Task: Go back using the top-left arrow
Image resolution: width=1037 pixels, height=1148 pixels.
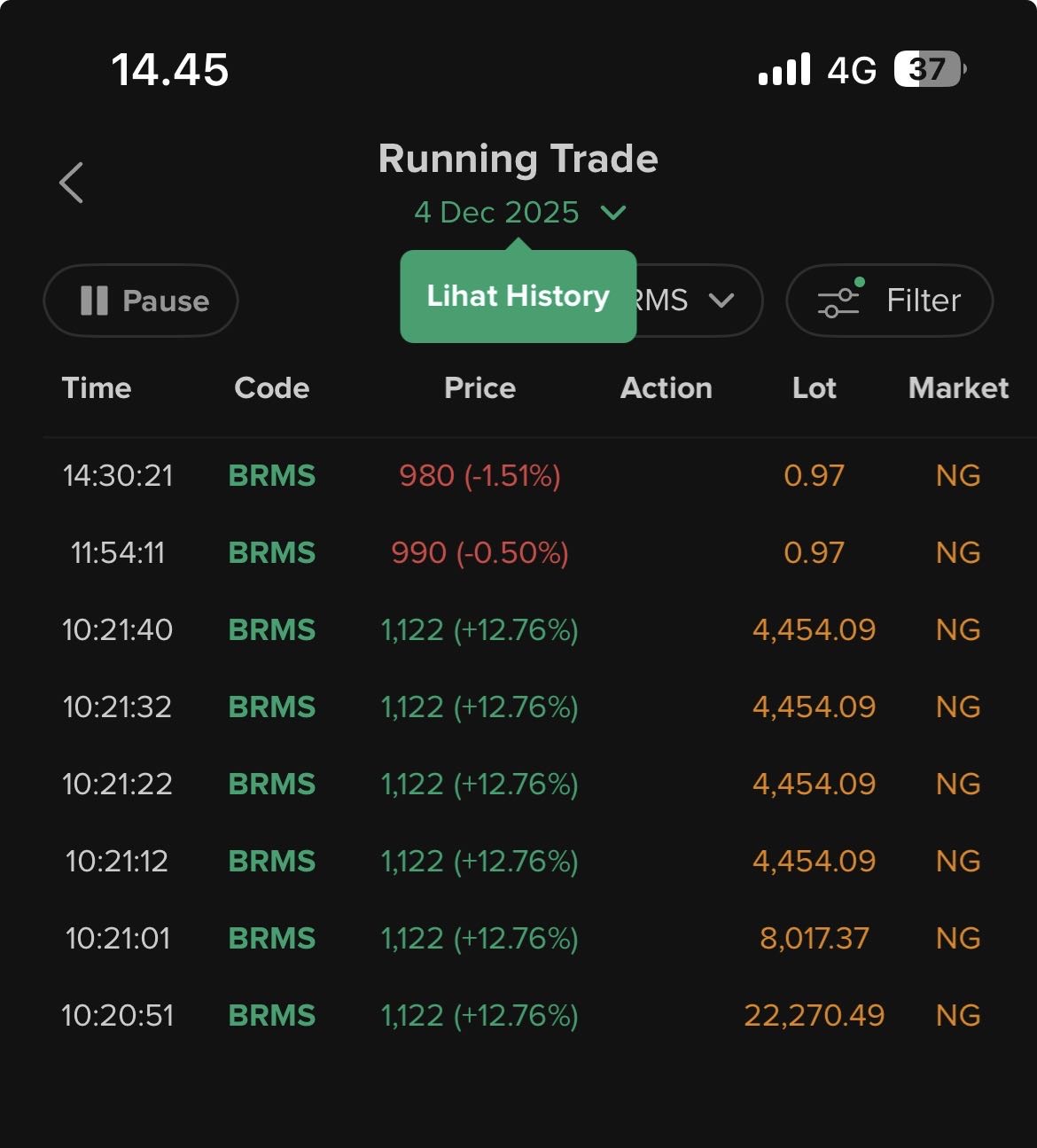Action: (72, 183)
